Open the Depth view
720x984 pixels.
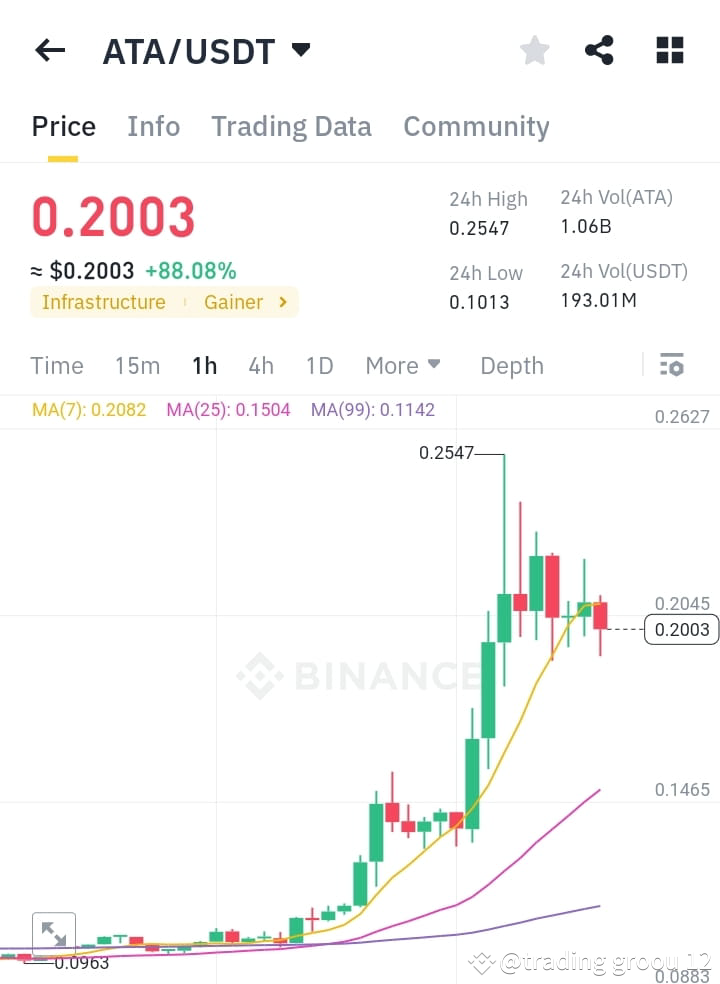pyautogui.click(x=512, y=365)
